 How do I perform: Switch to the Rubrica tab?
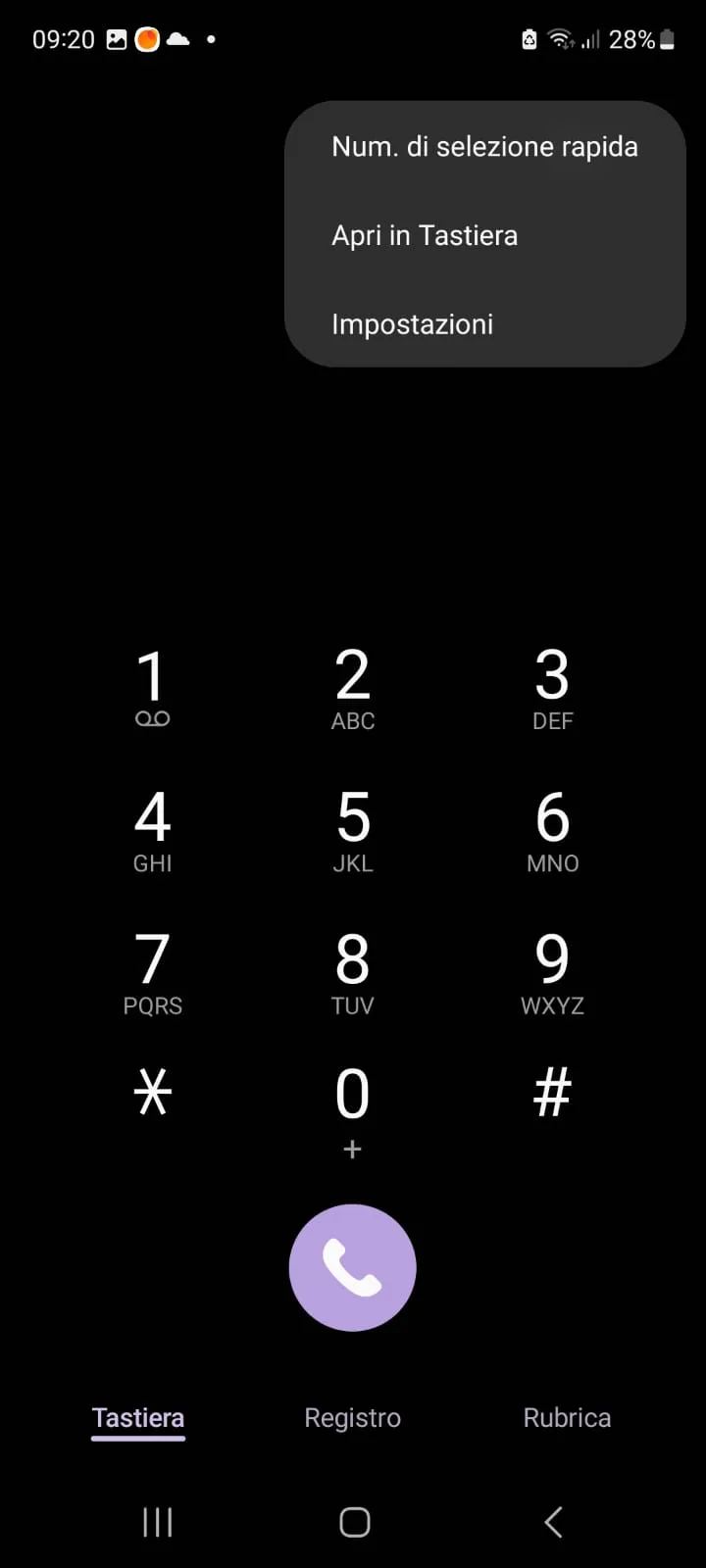(x=567, y=1418)
